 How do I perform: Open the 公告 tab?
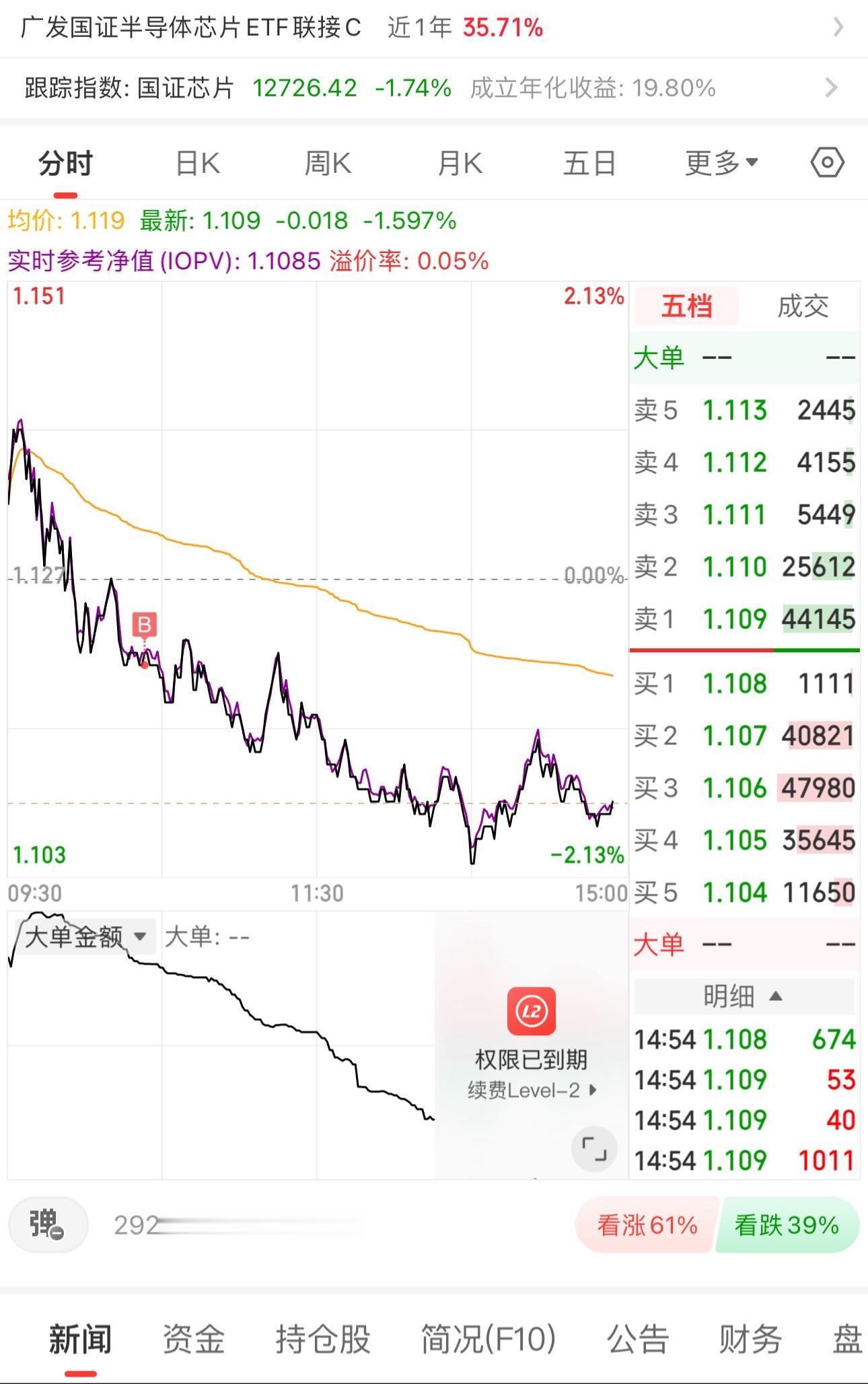pos(639,1338)
